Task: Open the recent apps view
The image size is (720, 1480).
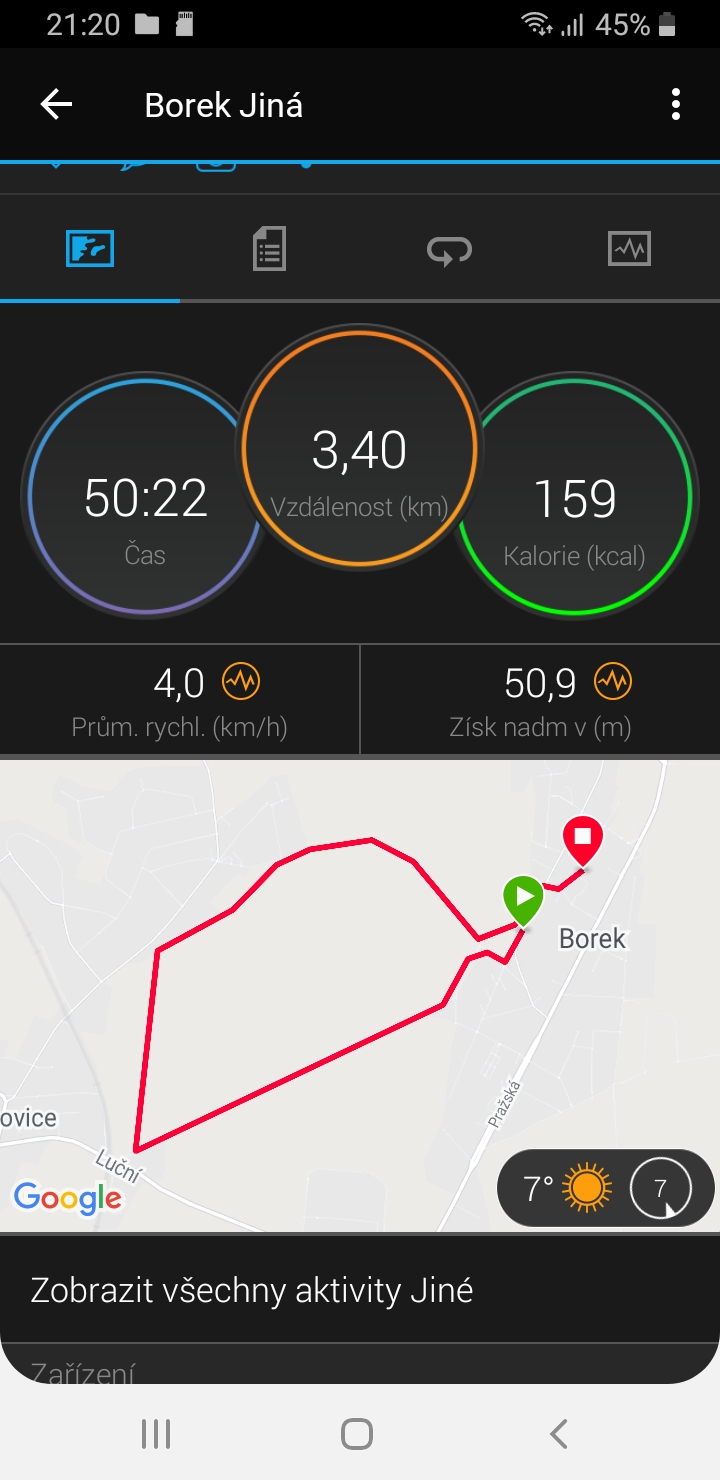Action: [156, 1434]
